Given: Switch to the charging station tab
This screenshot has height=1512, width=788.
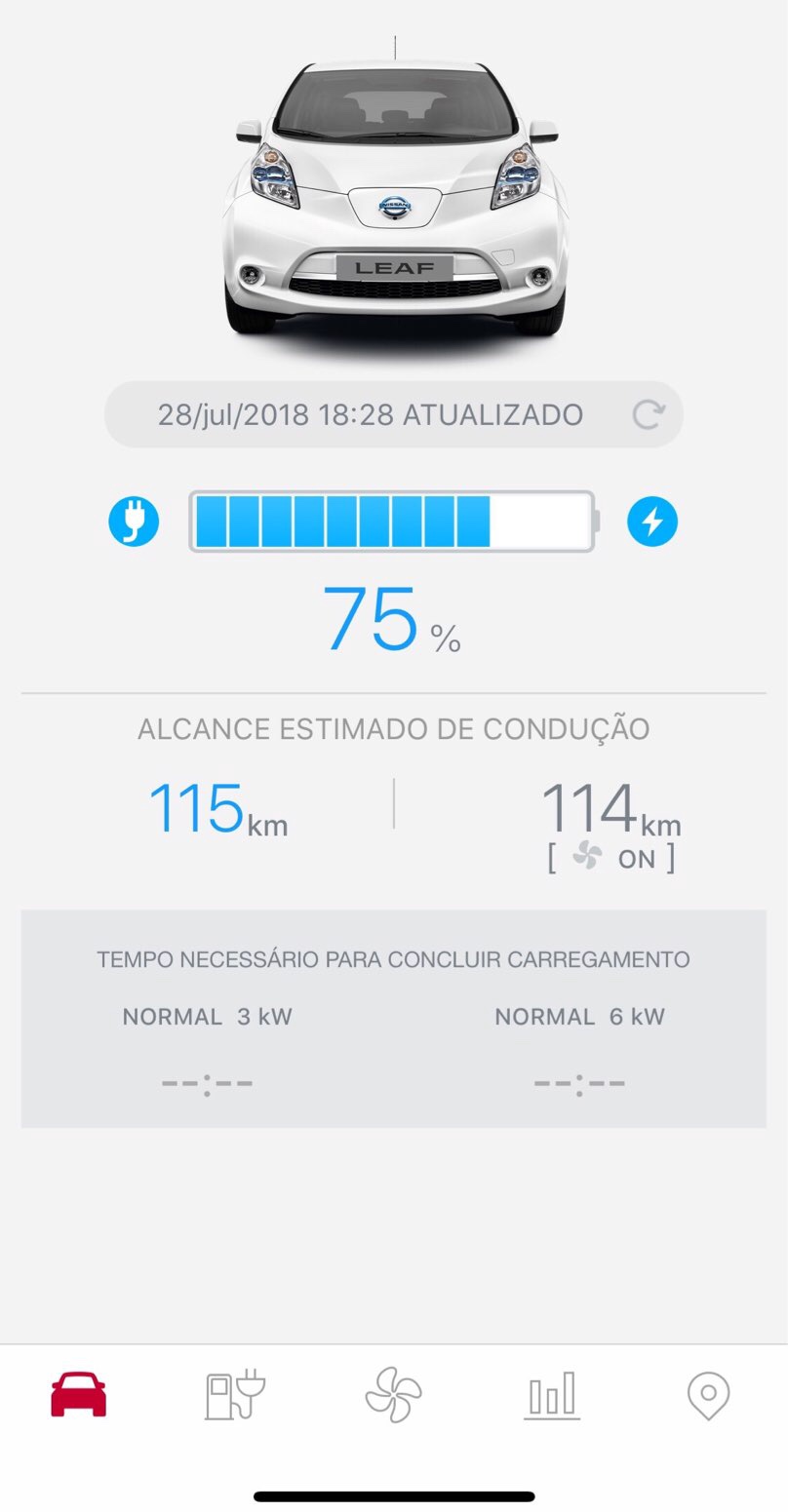Looking at the screenshot, I should pyautogui.click(x=235, y=1394).
